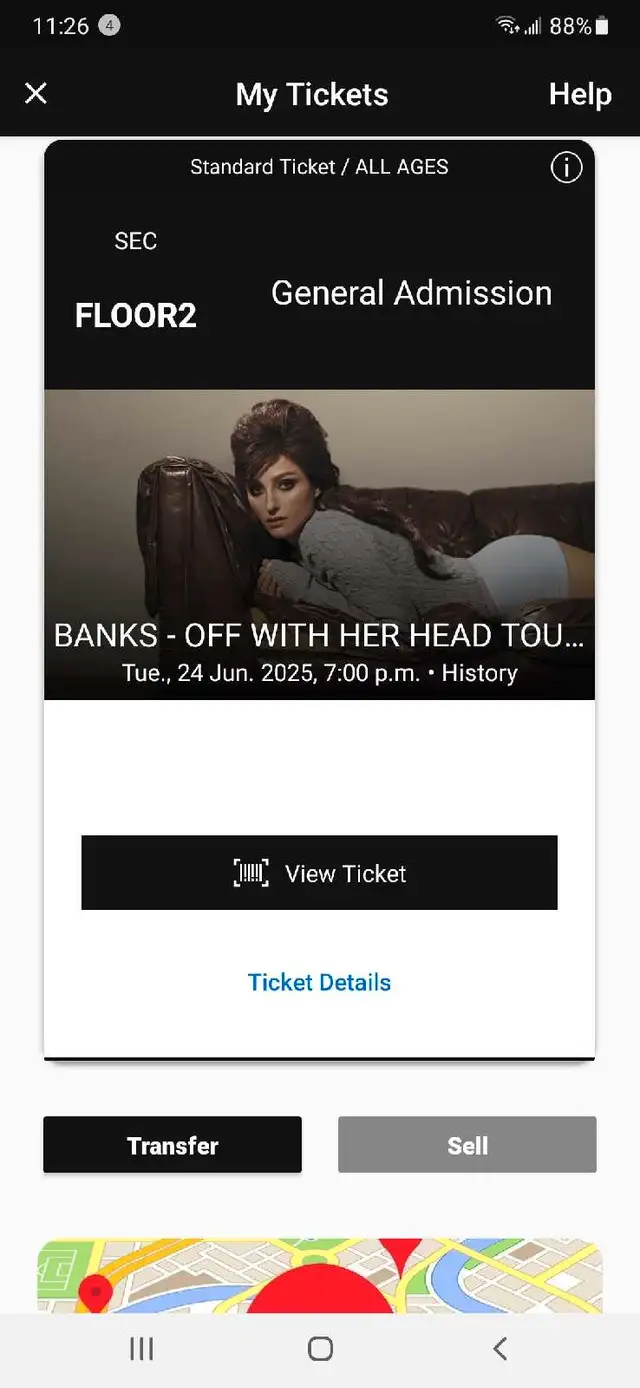Open the Ticket Details link

pos(319,982)
